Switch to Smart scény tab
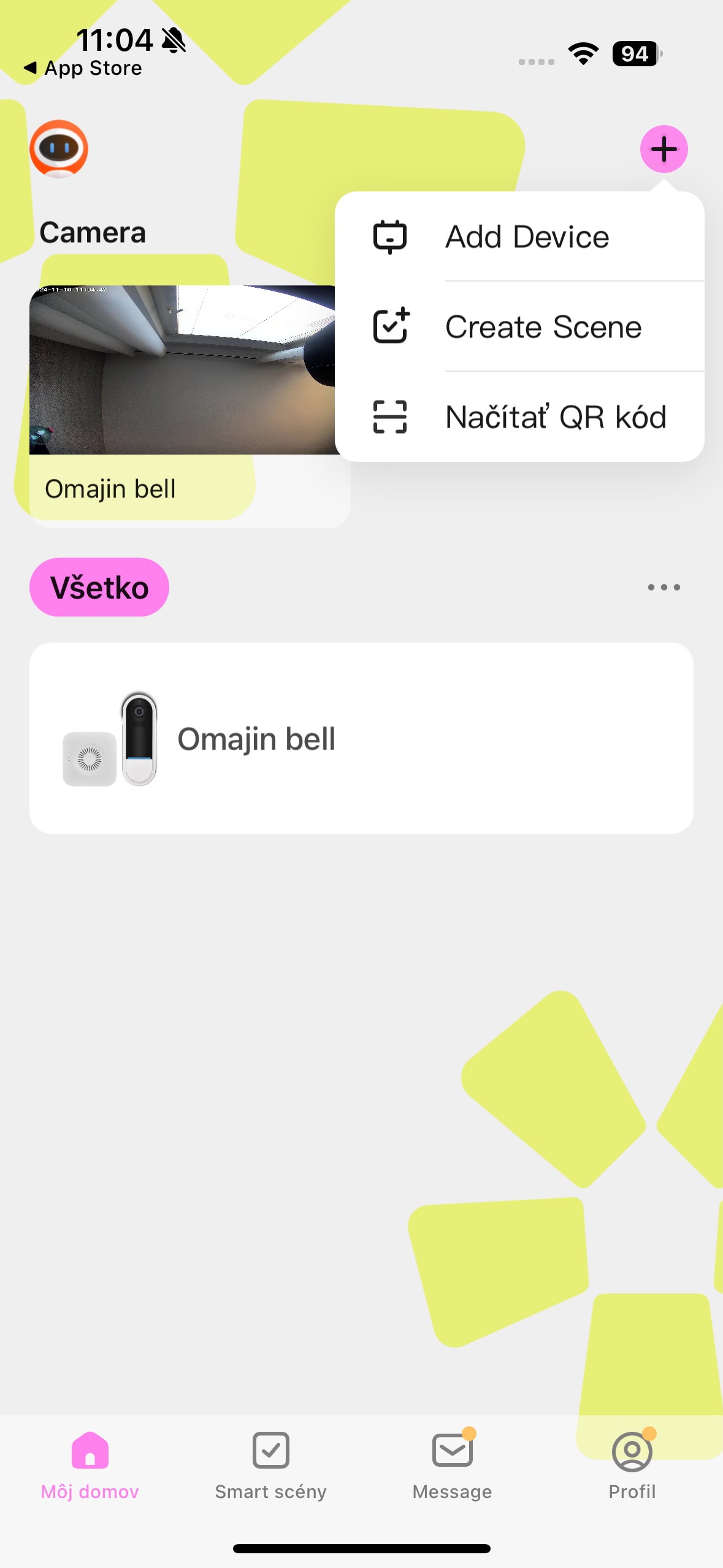This screenshot has height=1568, width=723. click(x=270, y=1466)
